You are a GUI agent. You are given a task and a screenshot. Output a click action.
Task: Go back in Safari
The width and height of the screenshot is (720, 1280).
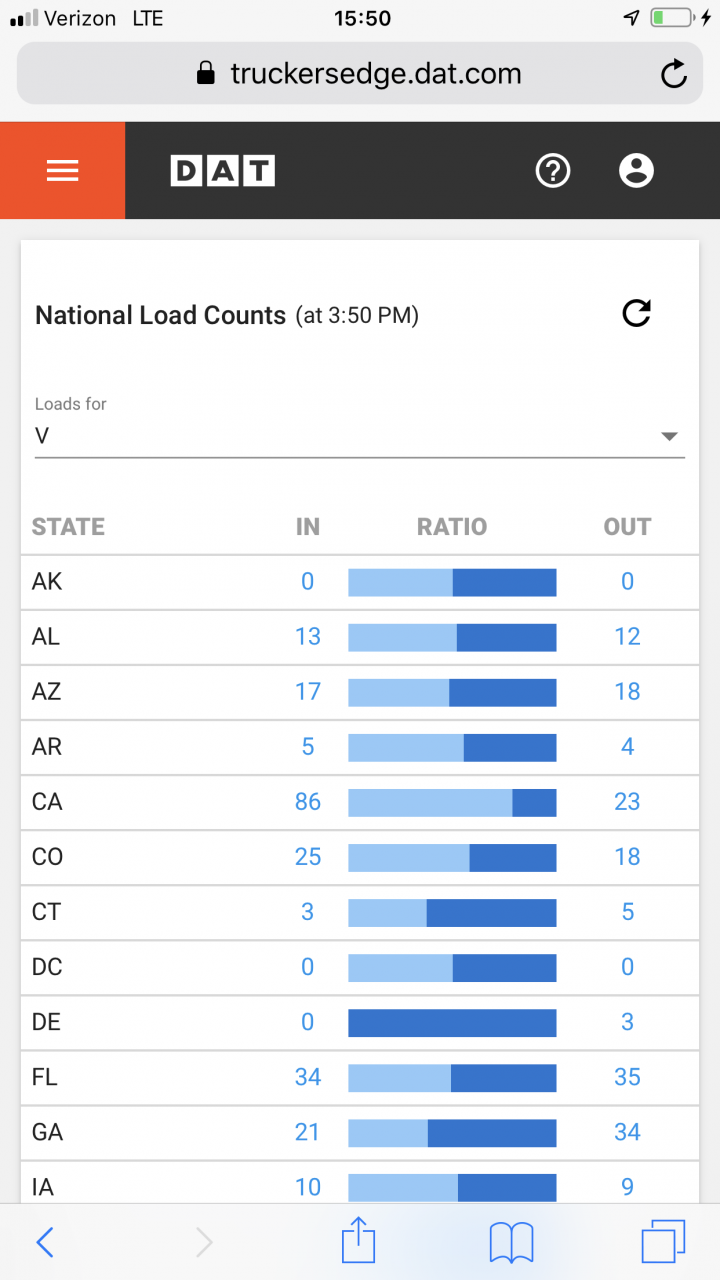coord(44,1242)
